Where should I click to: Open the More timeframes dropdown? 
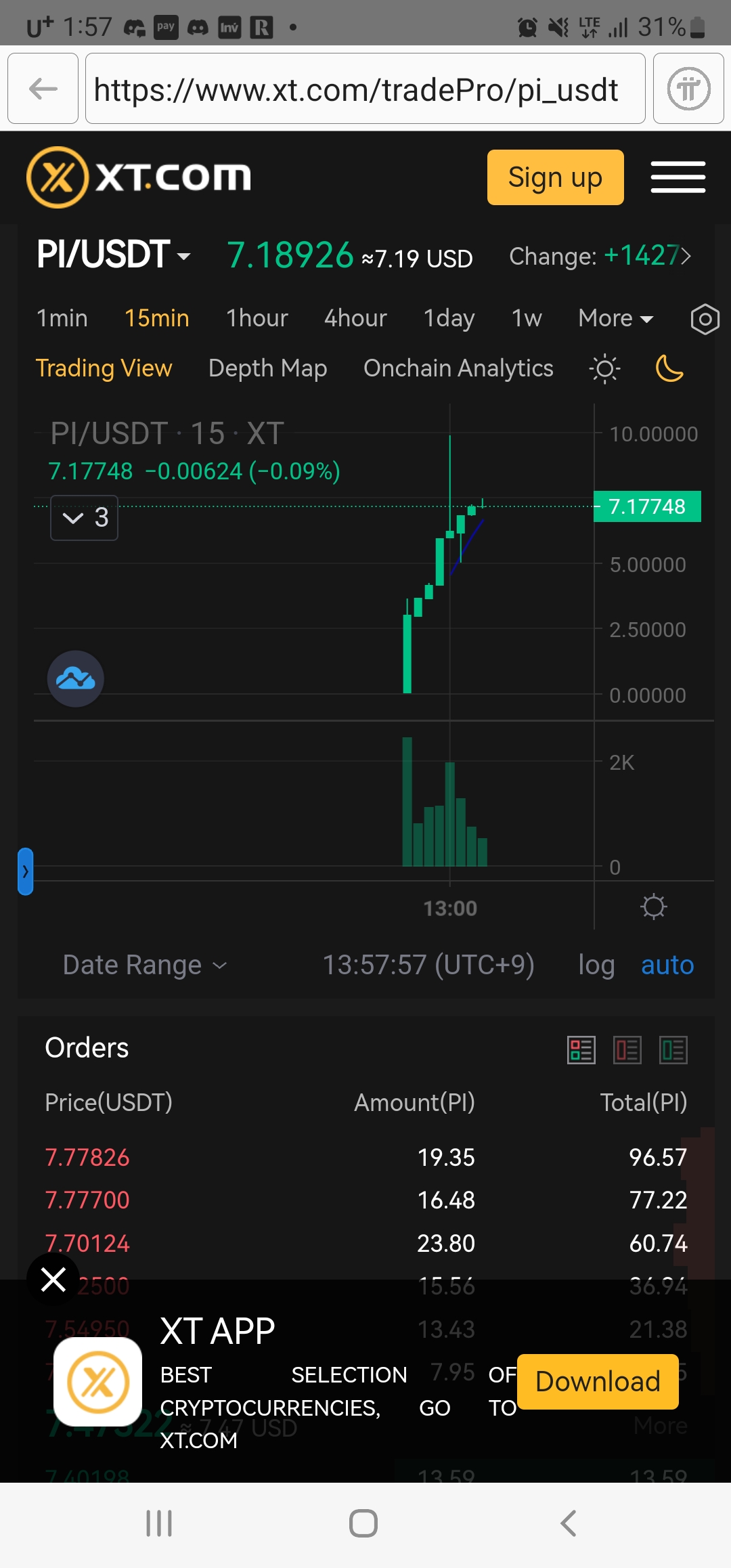615,318
